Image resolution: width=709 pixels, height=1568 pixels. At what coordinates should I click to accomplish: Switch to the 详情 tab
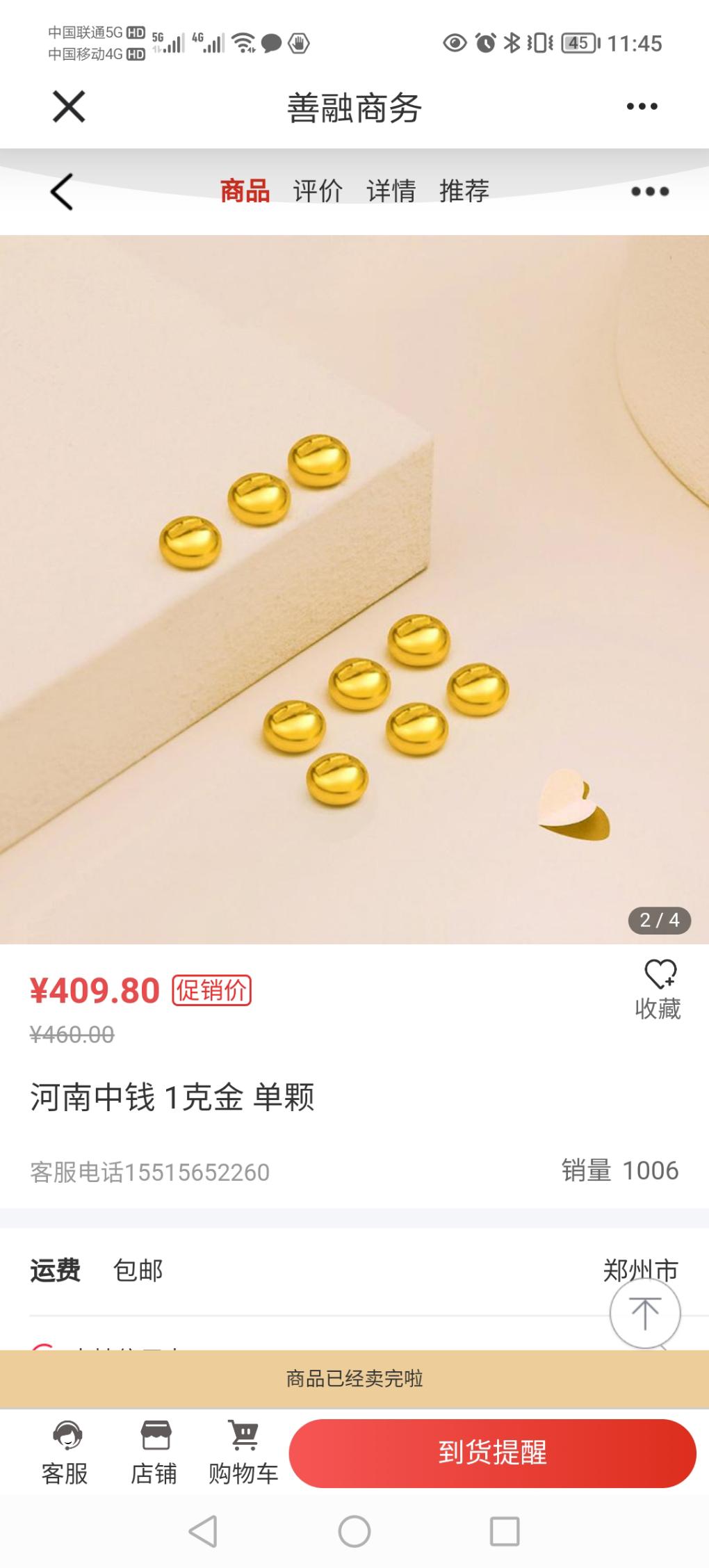[391, 191]
